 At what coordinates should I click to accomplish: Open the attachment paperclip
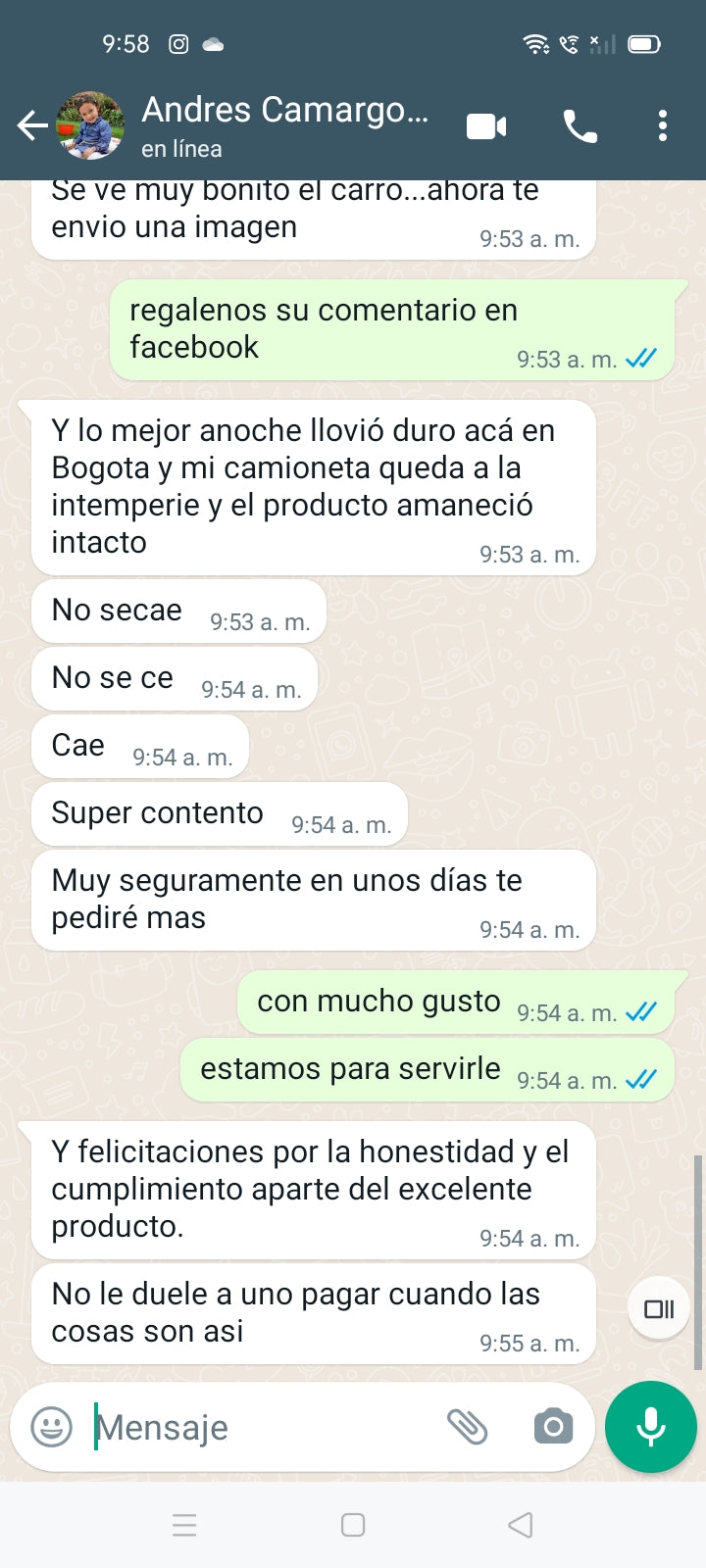click(468, 1427)
